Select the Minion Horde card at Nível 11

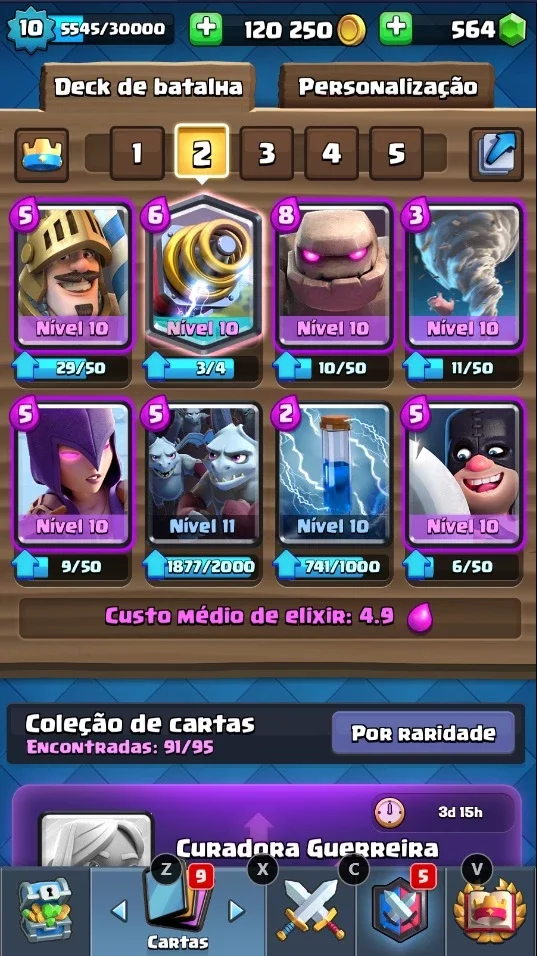tap(204, 474)
